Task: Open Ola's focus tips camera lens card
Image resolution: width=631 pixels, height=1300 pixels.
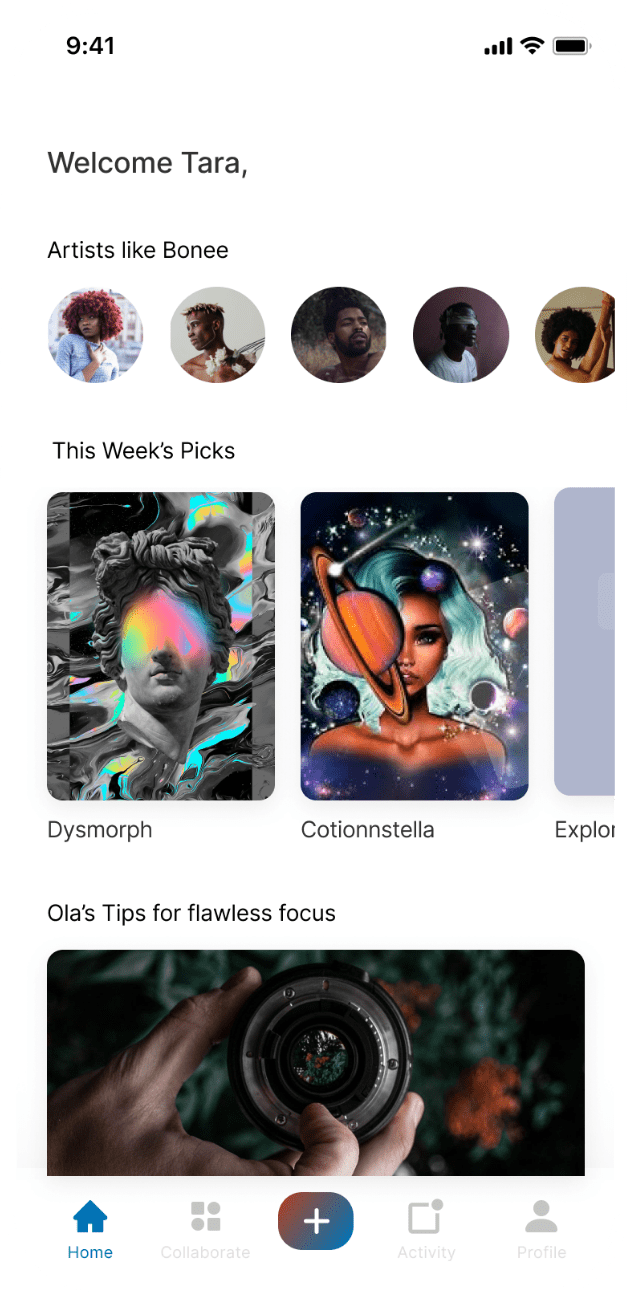Action: pos(315,1062)
